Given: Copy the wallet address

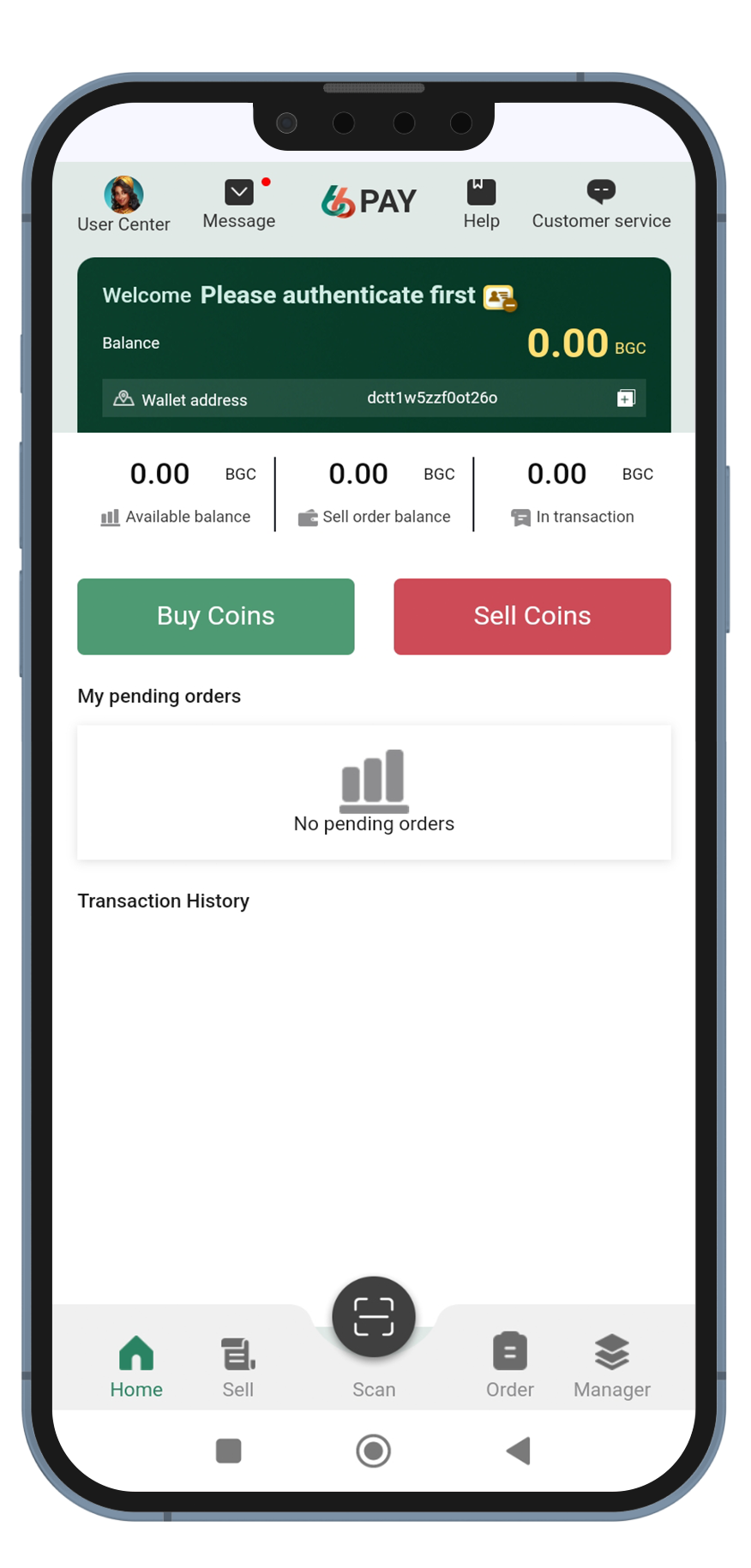Looking at the screenshot, I should pos(627,398).
